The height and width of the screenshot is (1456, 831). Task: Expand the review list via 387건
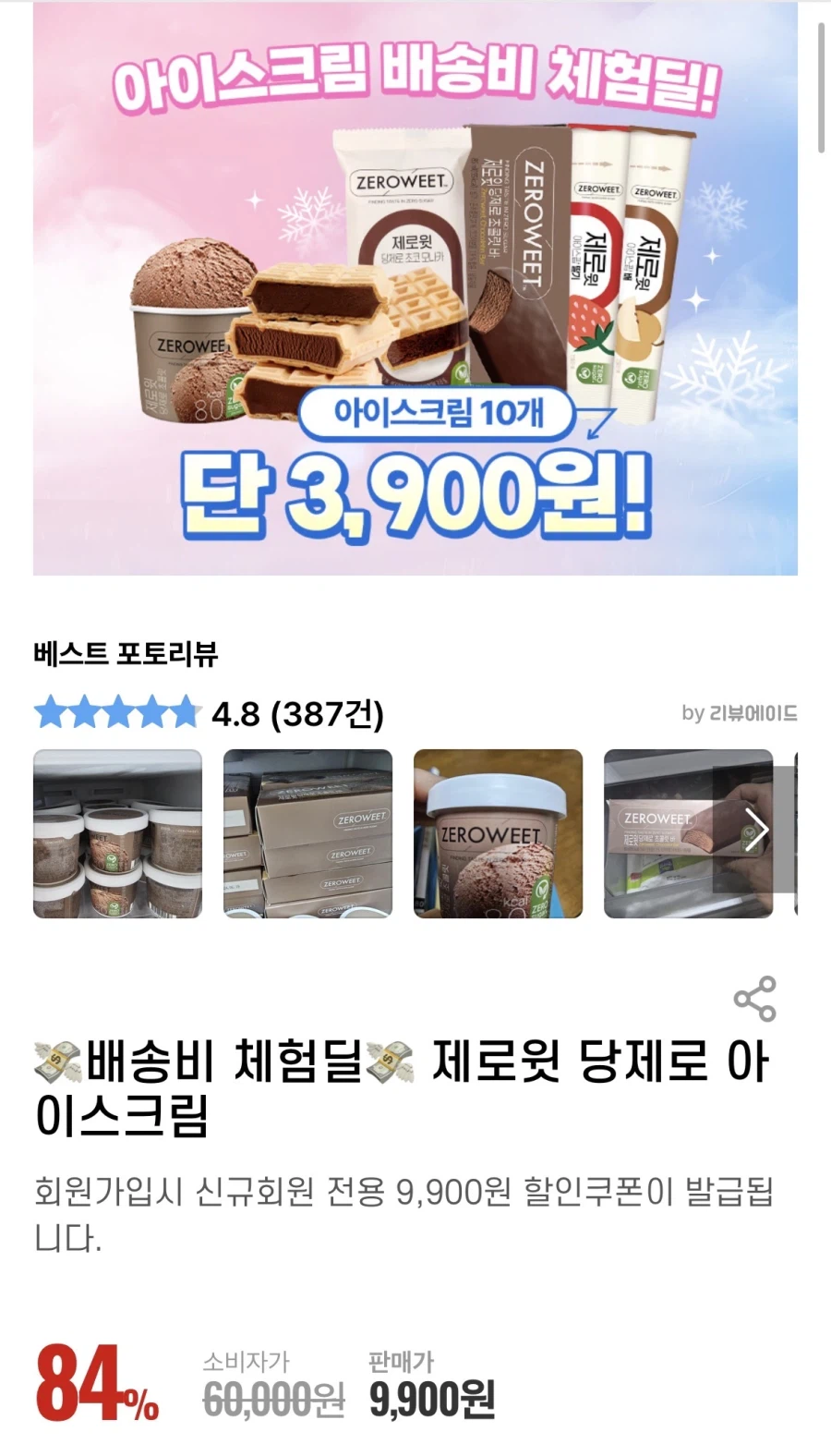click(x=325, y=714)
